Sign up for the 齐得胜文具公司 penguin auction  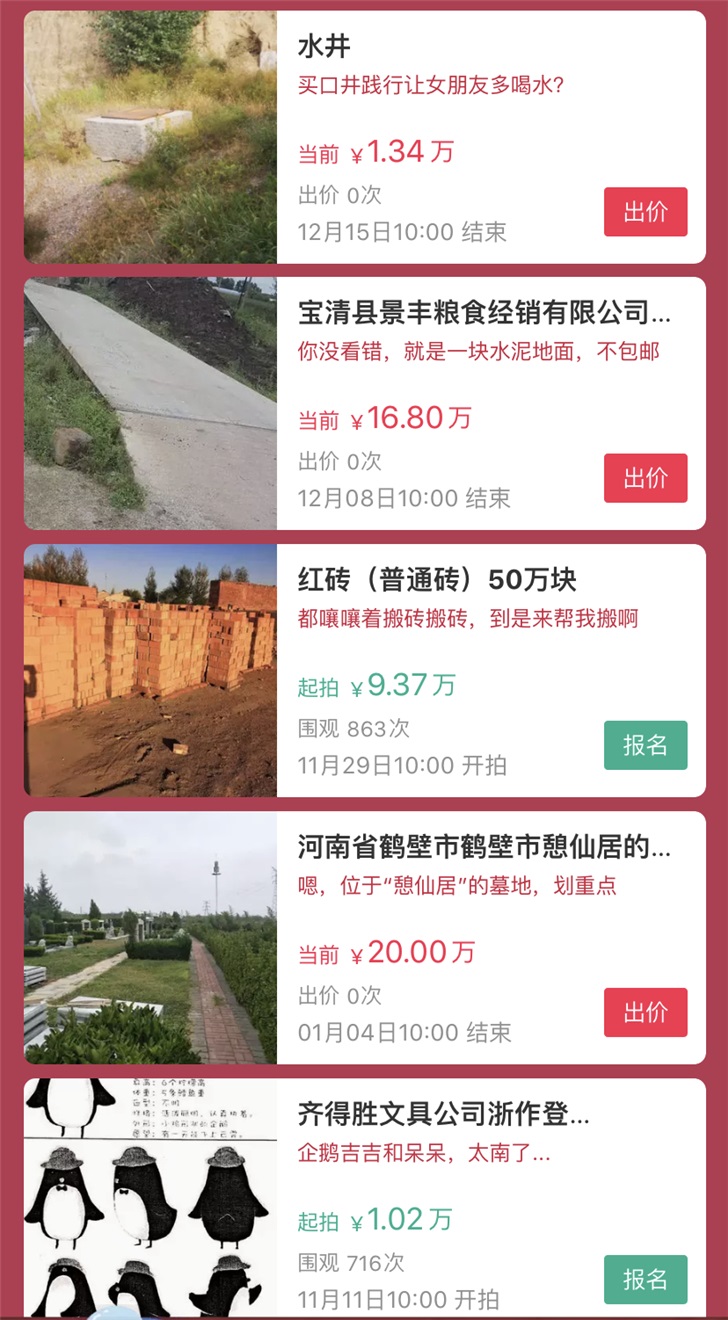[x=645, y=1279]
